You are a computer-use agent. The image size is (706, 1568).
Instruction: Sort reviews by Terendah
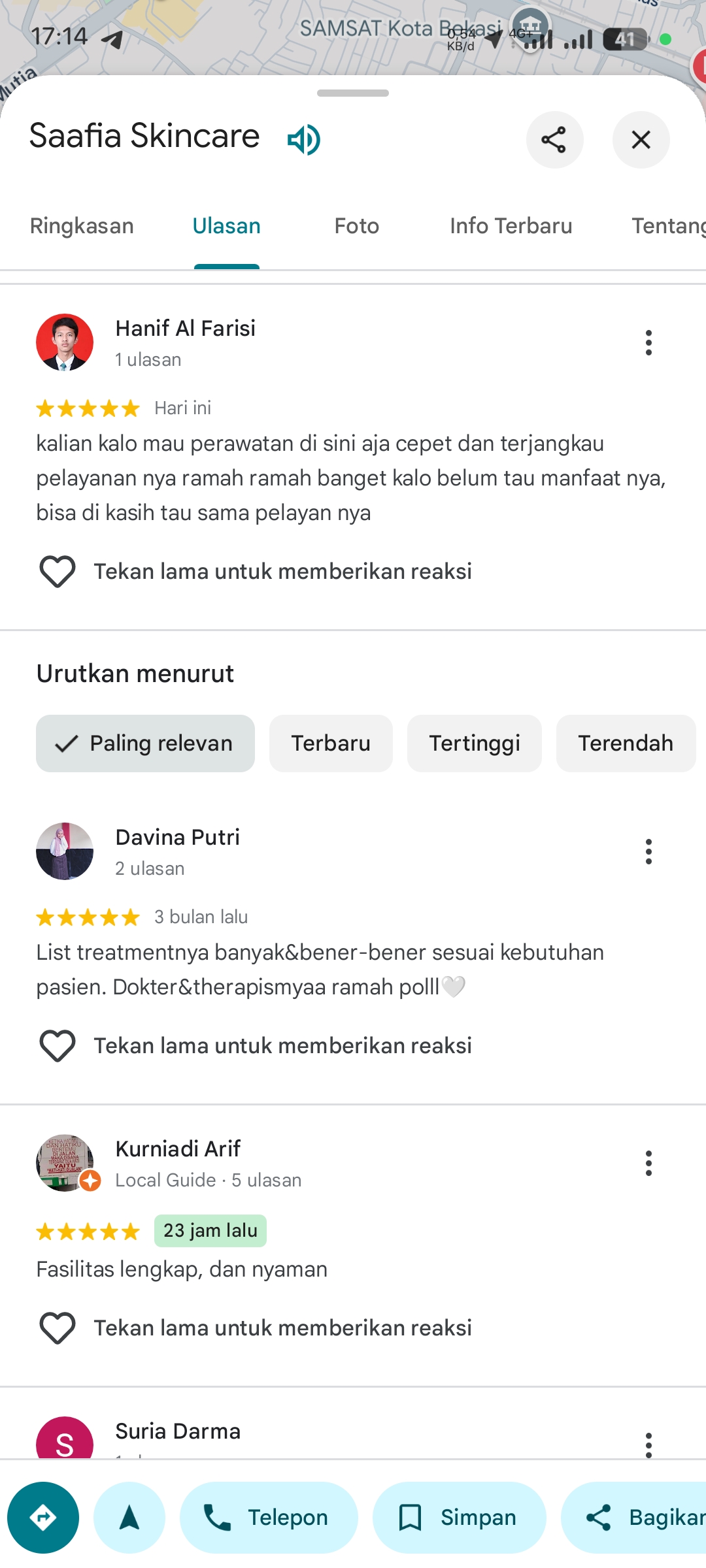click(626, 743)
